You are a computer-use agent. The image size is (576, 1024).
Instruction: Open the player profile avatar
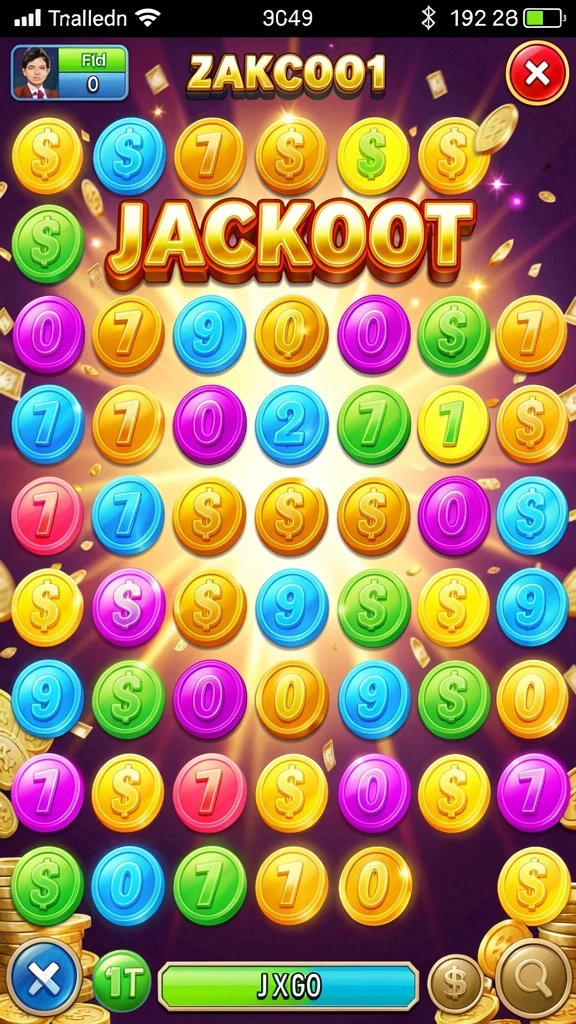coord(35,72)
